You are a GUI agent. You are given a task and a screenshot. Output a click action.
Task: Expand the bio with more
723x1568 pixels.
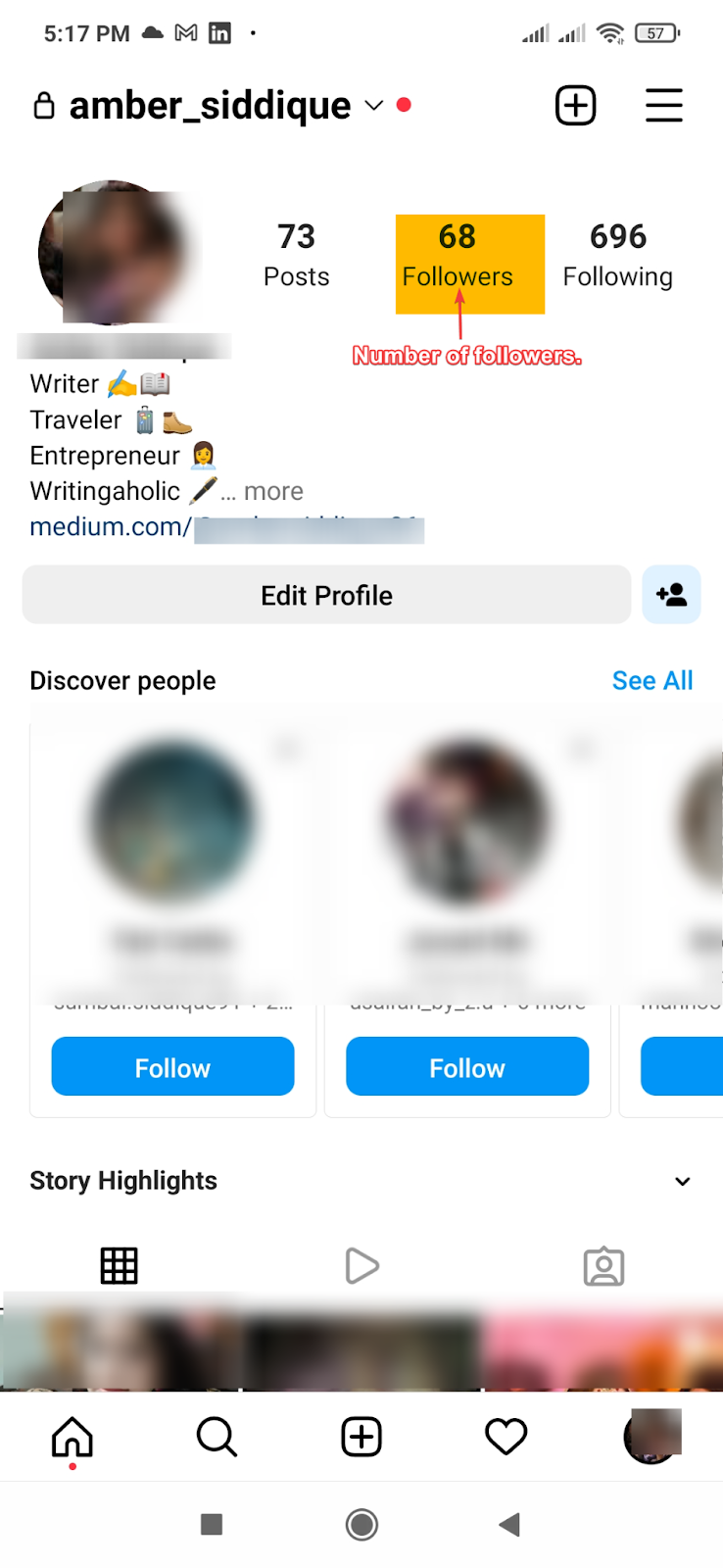pyautogui.click(x=273, y=491)
